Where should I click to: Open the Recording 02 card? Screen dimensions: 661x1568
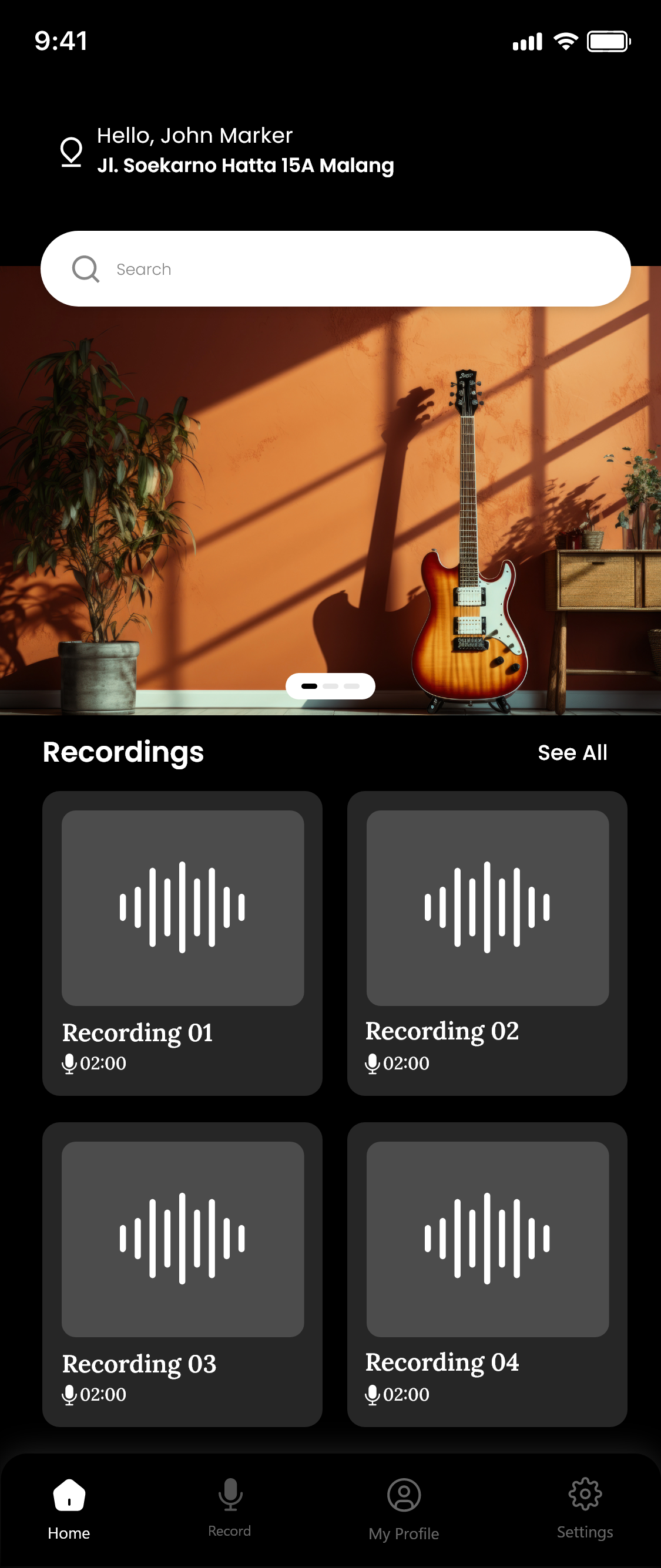[486, 942]
